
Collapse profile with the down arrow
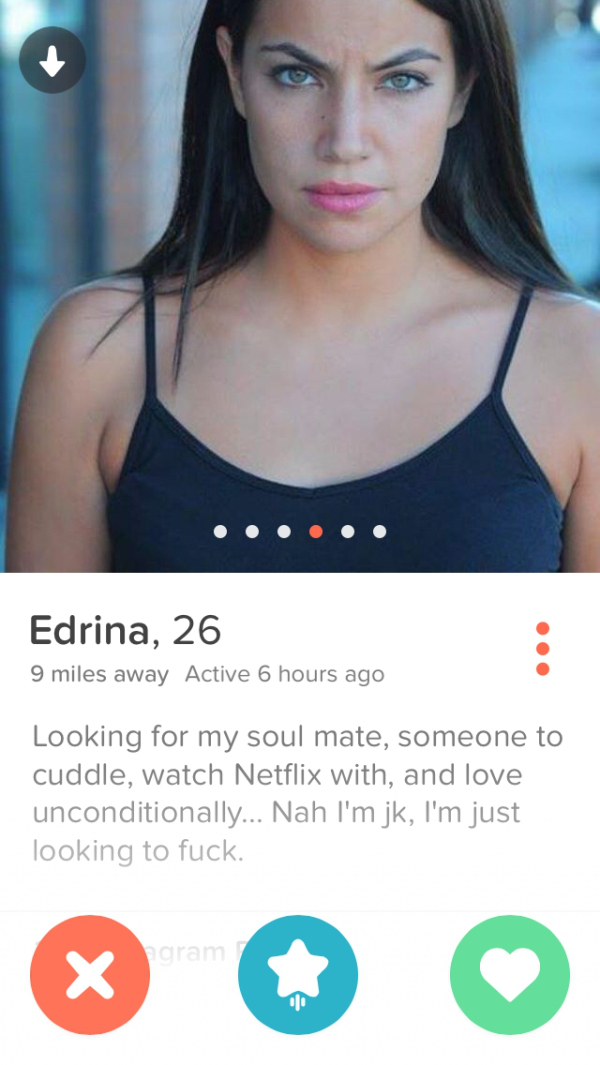point(52,62)
